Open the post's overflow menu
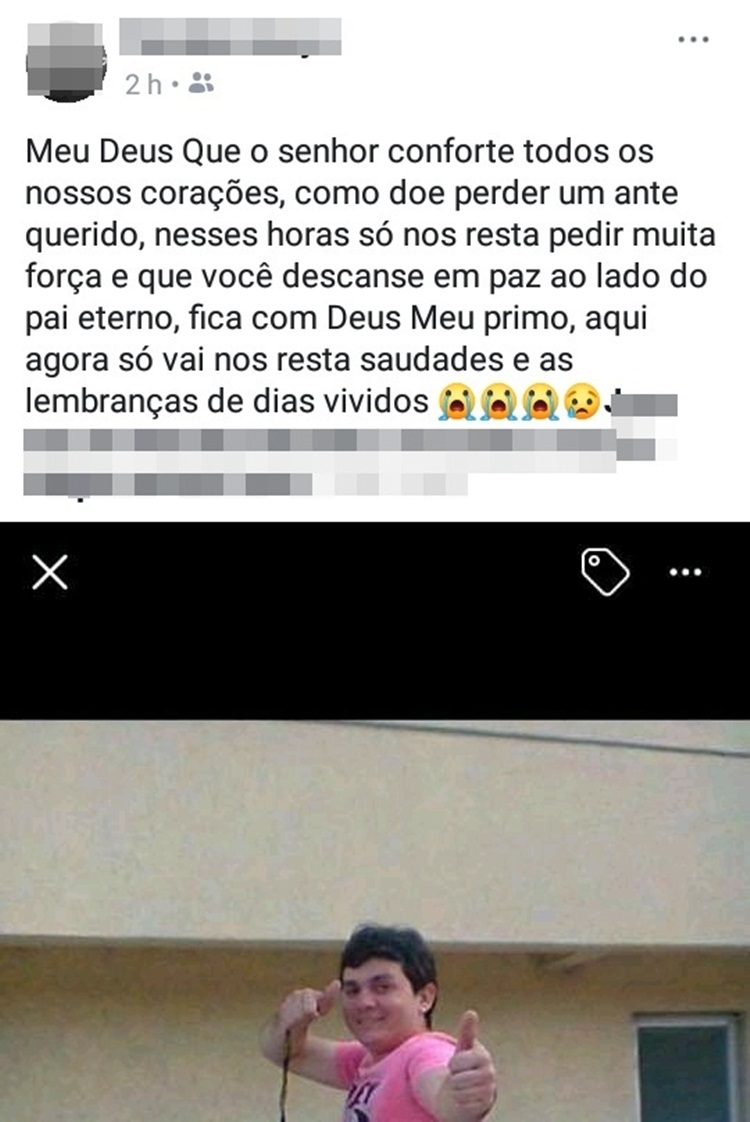 (692, 39)
